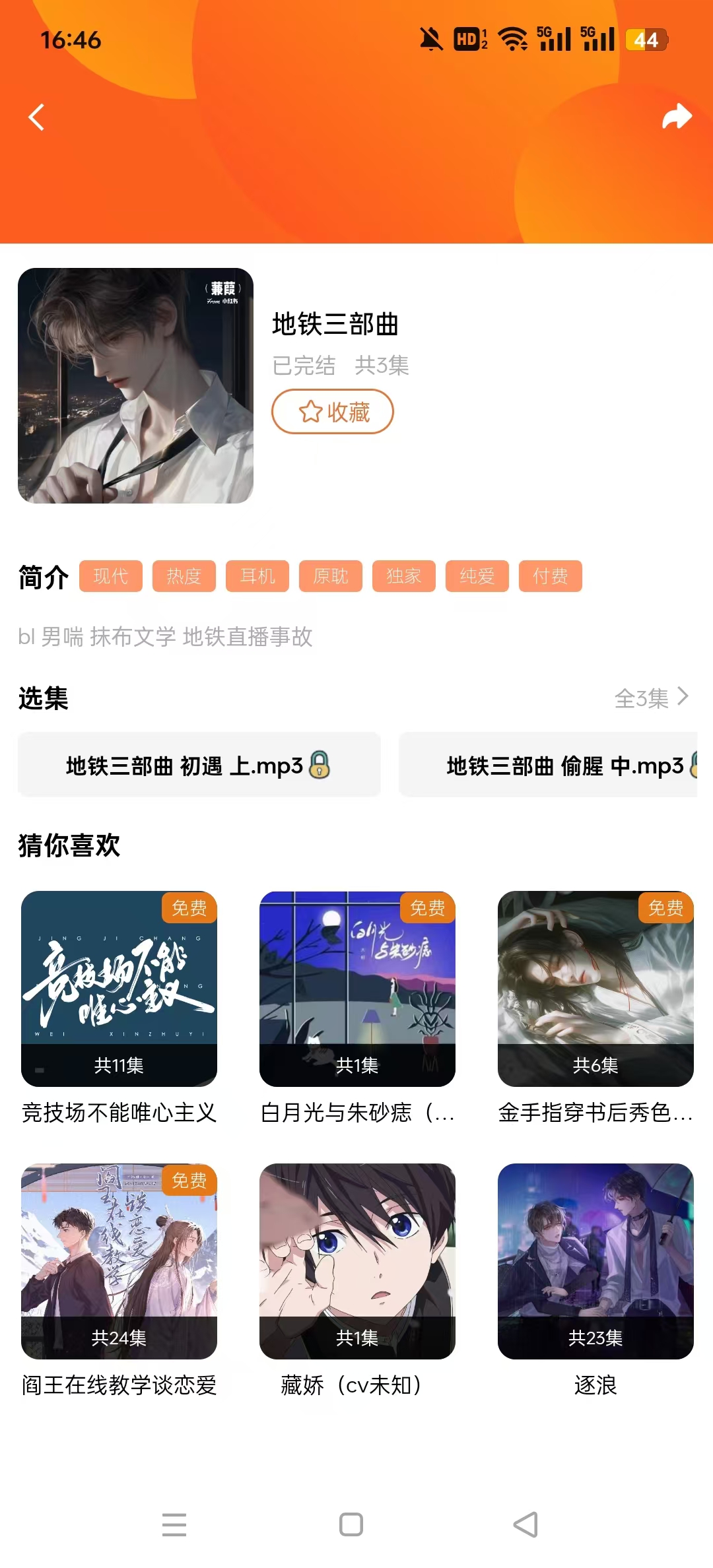Tap the 地铁三部曲 cover image

point(135,385)
